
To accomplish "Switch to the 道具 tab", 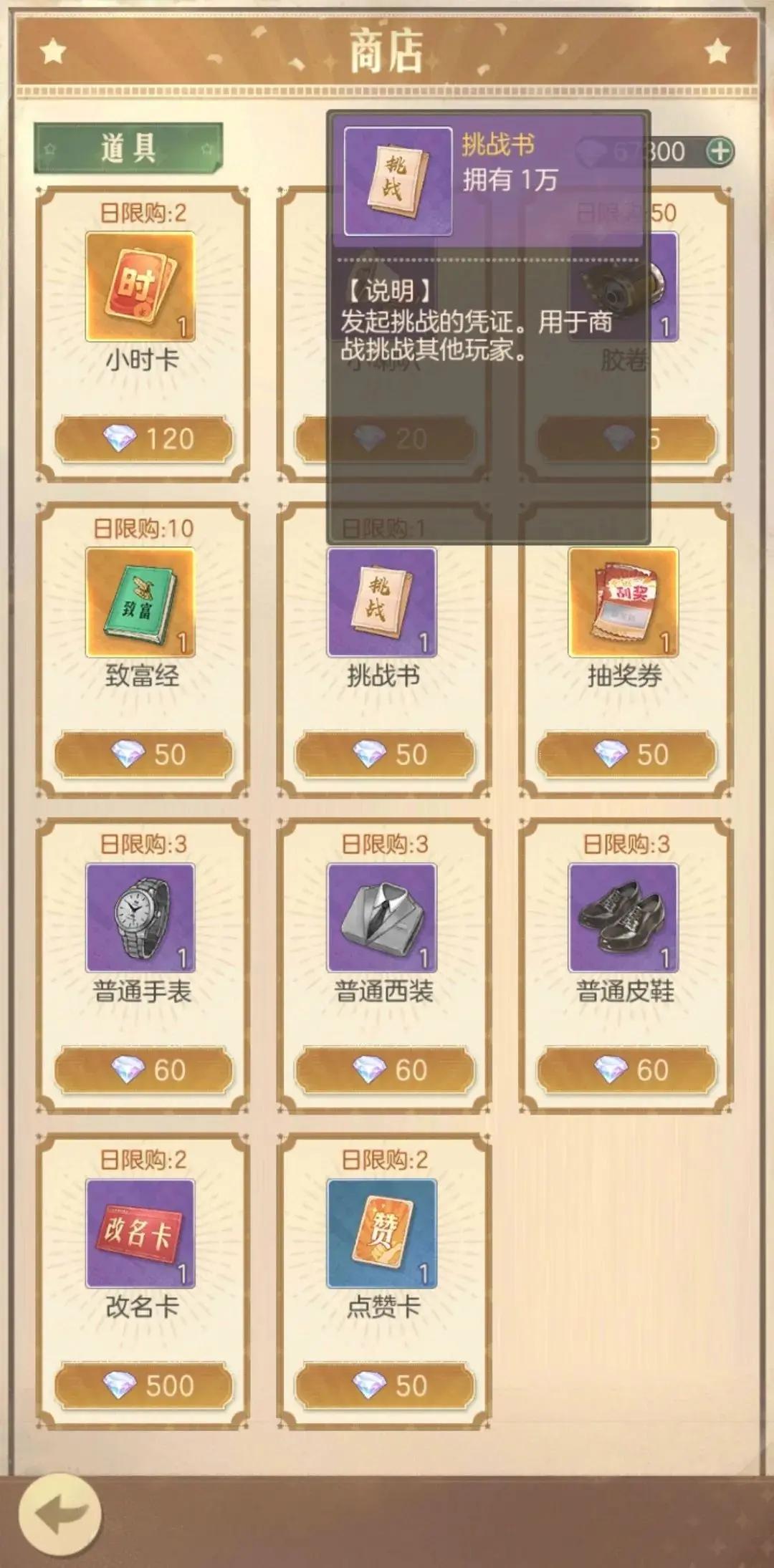I will point(128,148).
